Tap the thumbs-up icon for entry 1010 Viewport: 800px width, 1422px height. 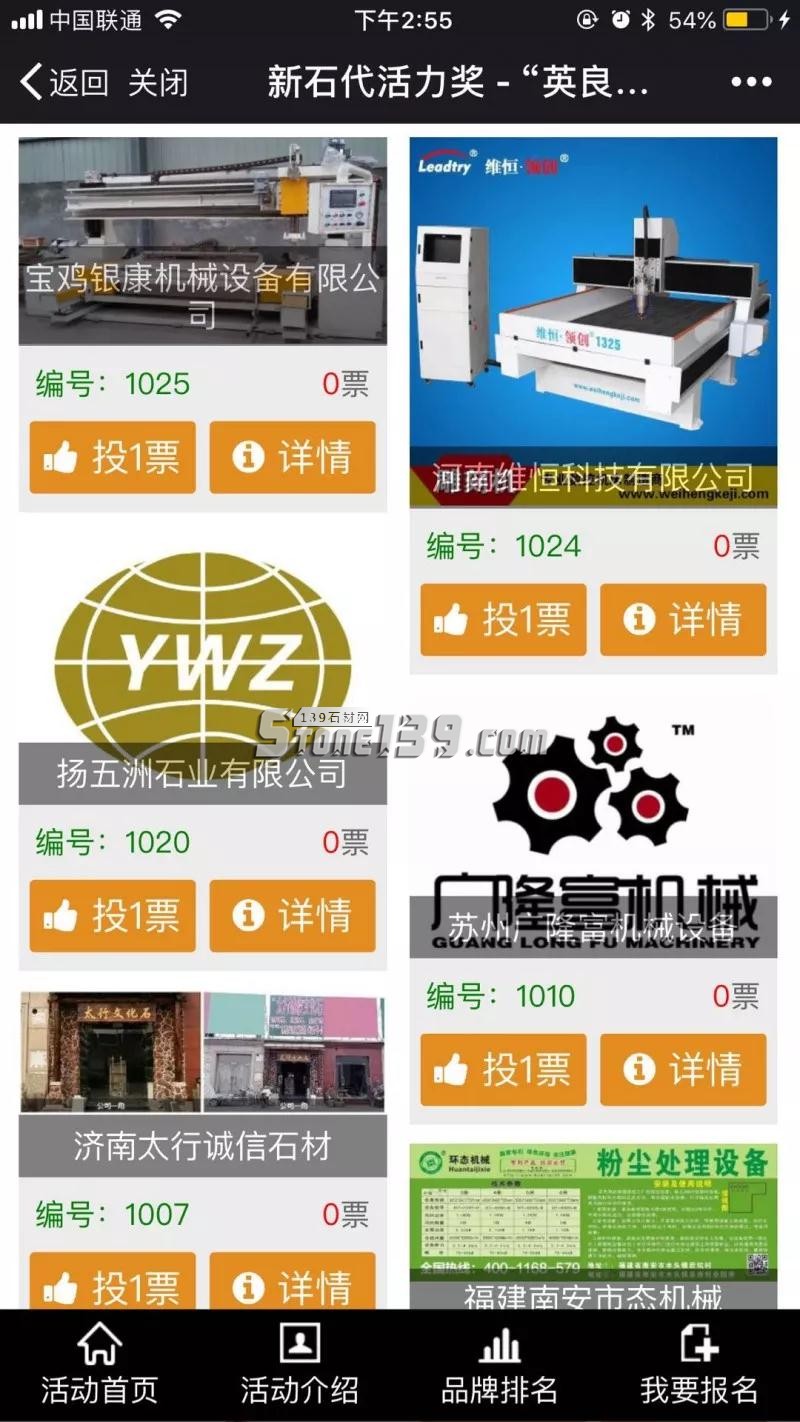(453, 1070)
